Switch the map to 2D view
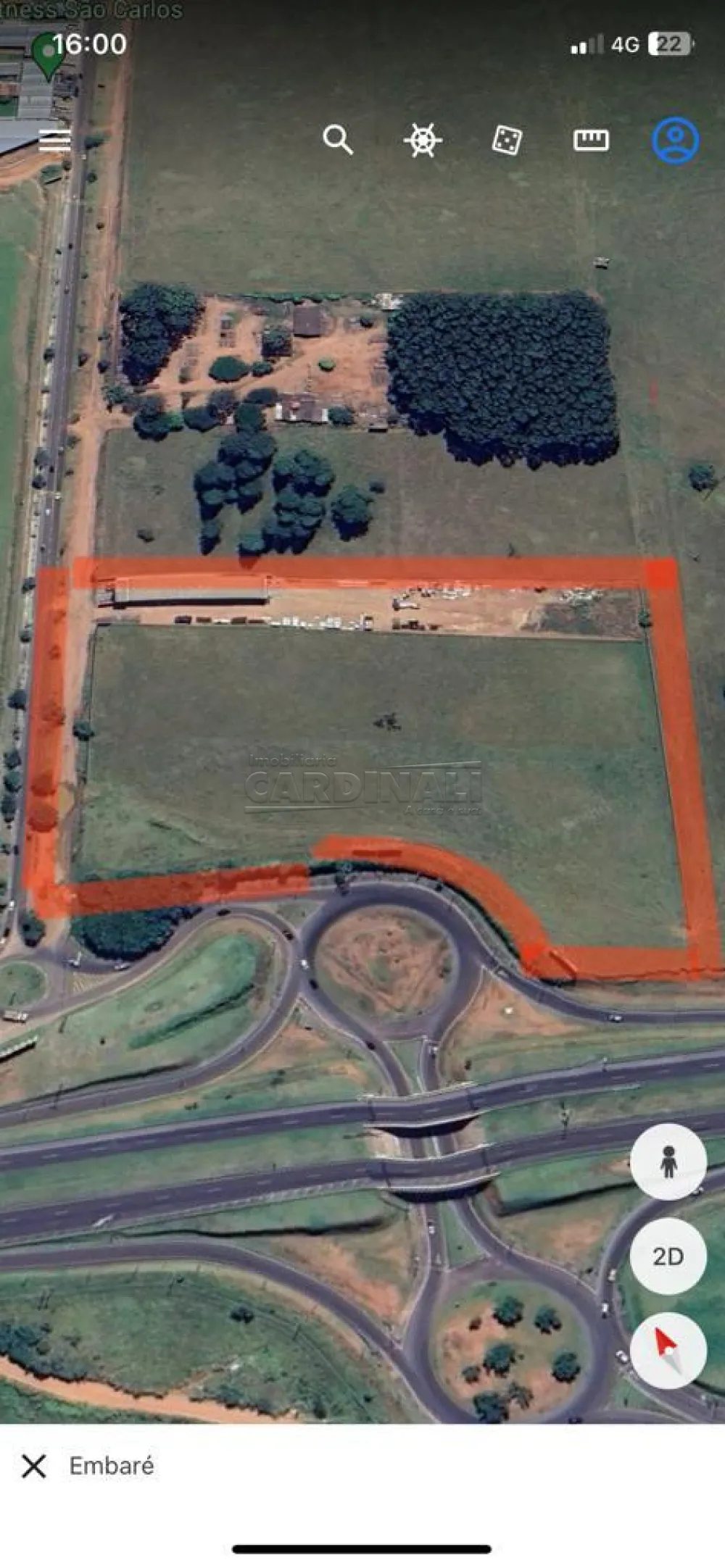The image size is (725, 1568). point(668,1256)
